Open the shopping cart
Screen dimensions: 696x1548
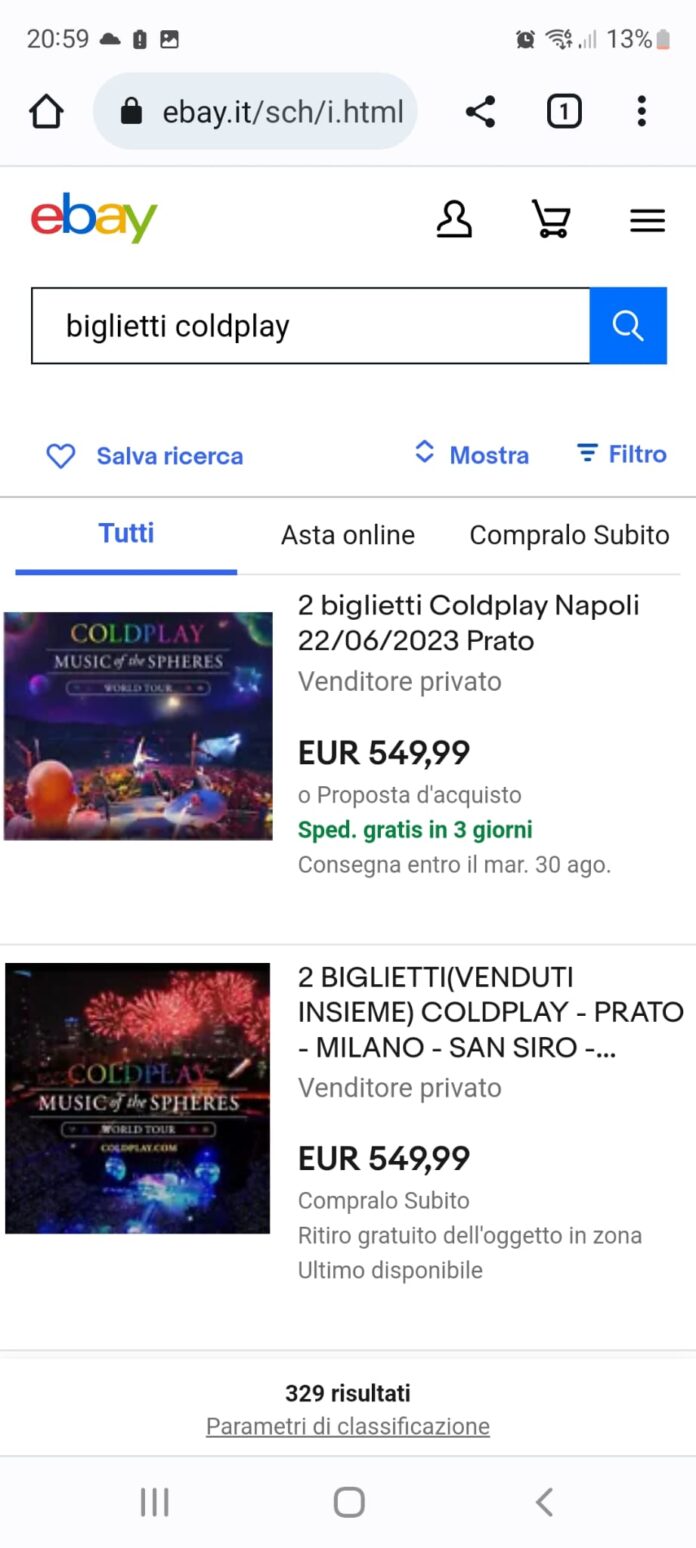pos(551,219)
